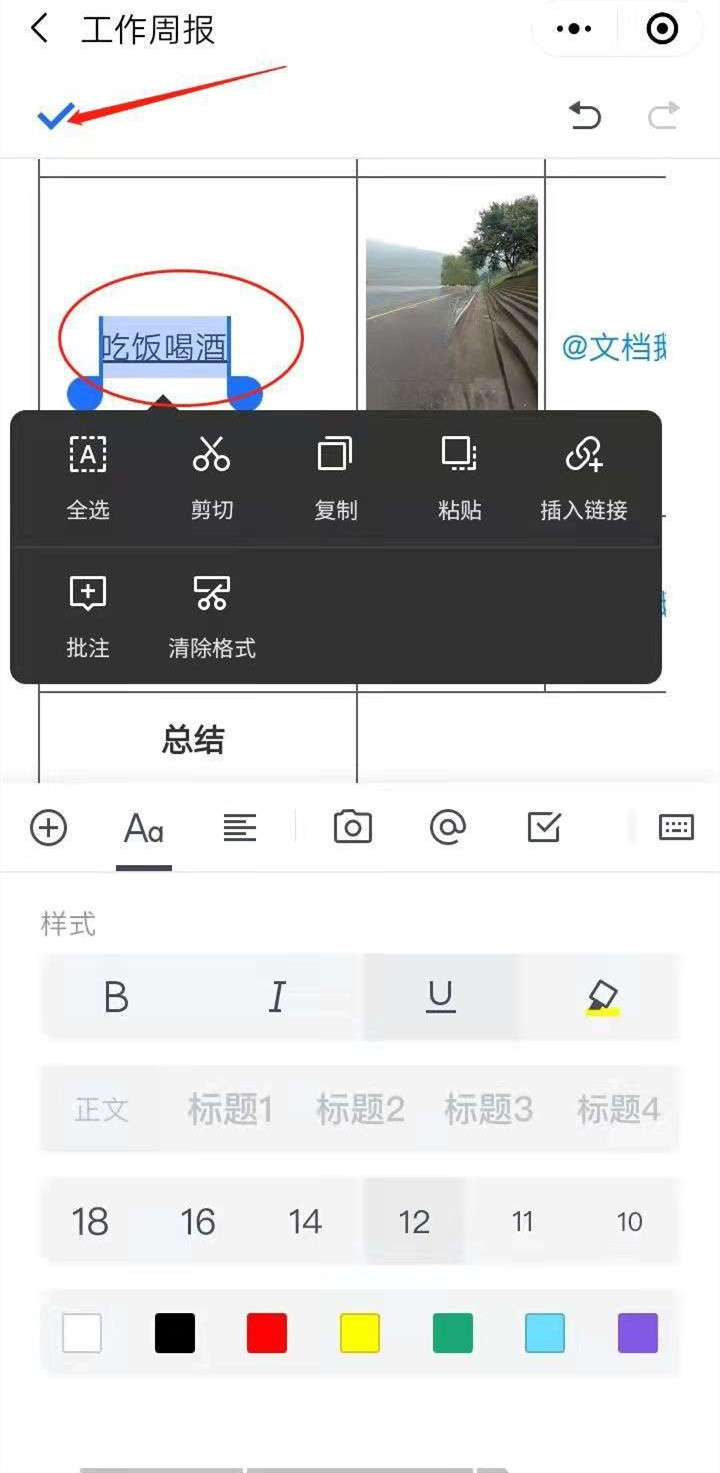Switch to the keyboard

[x=676, y=828]
